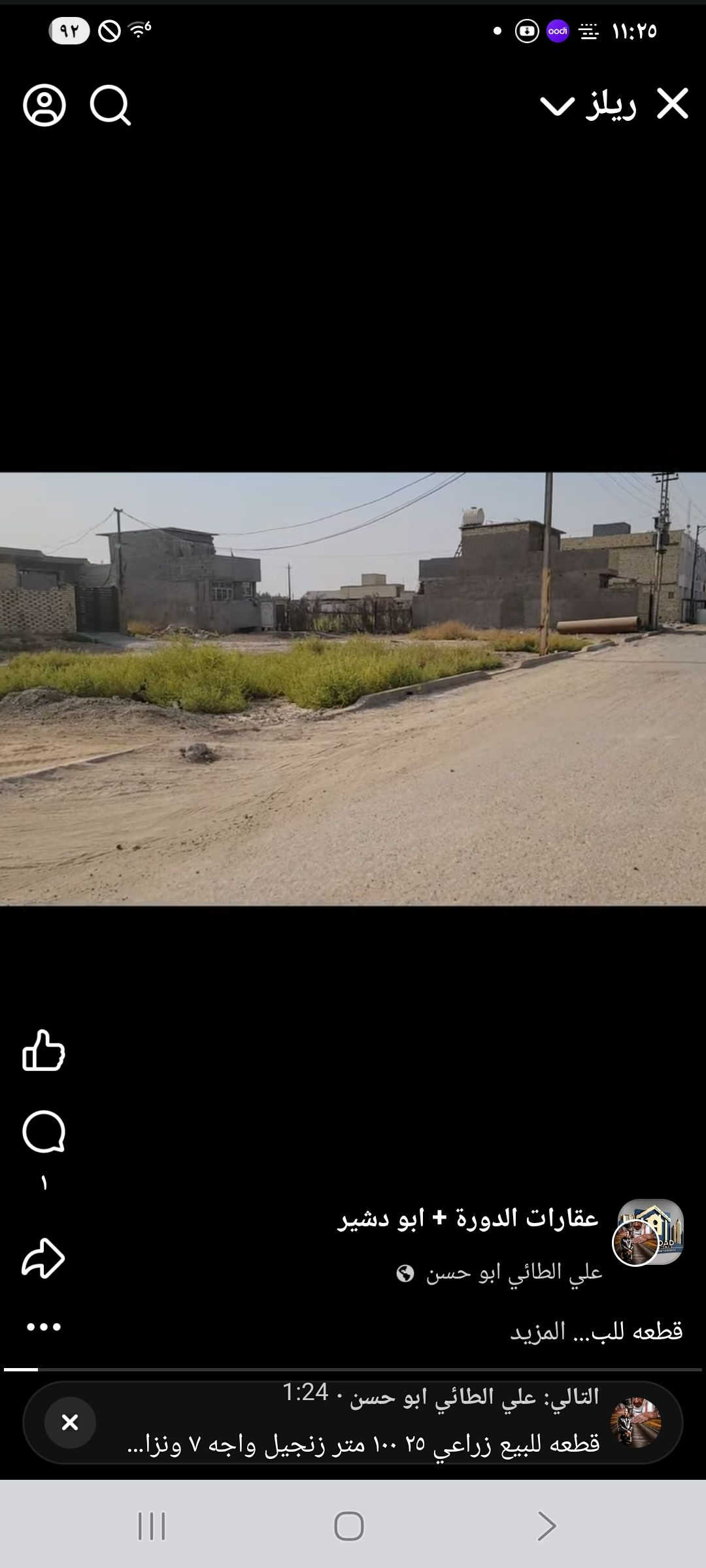
Task: Close the Reels viewer
Action: (x=673, y=105)
